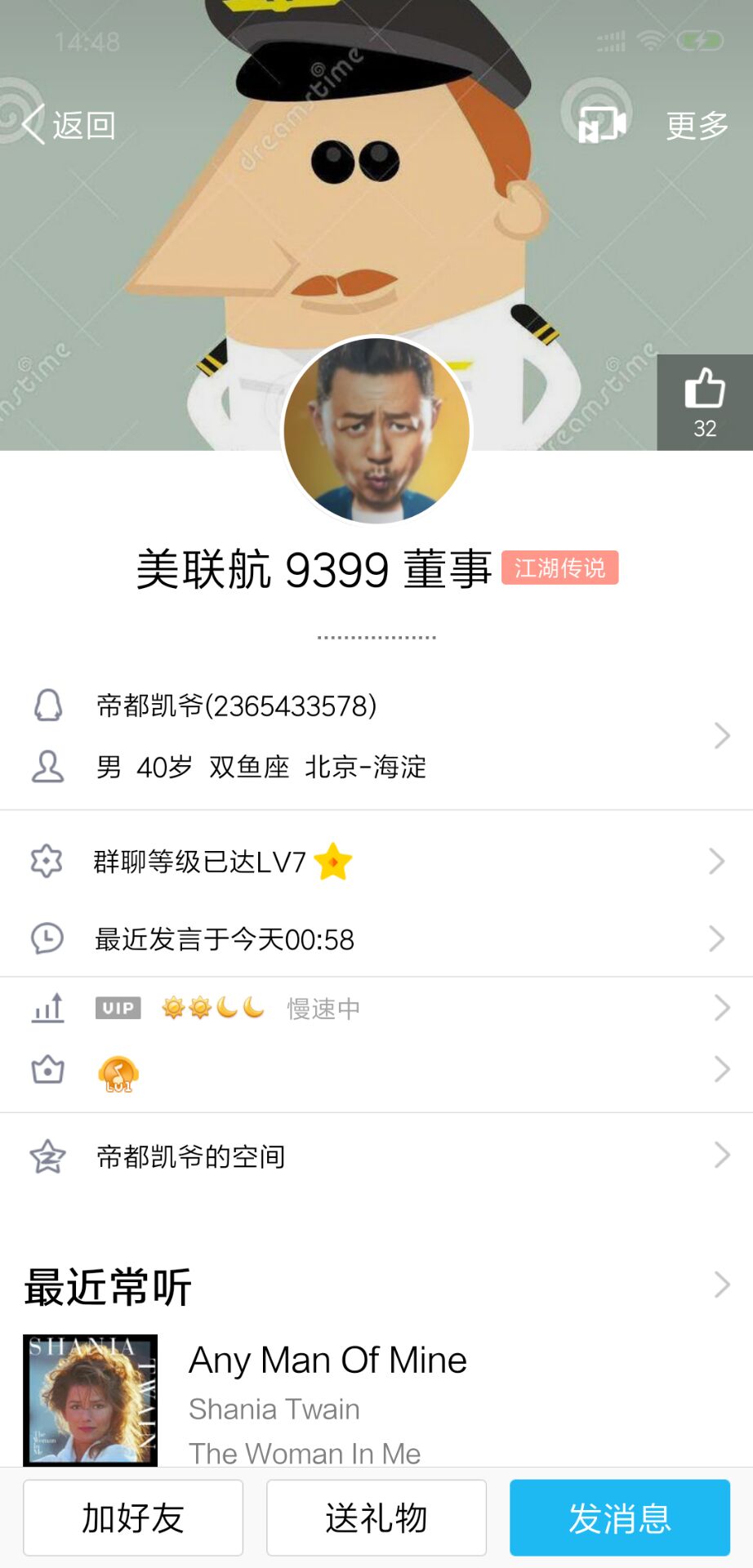The width and height of the screenshot is (753, 1568).
Task: Tap the 返回 back item
Action: pos(69,124)
